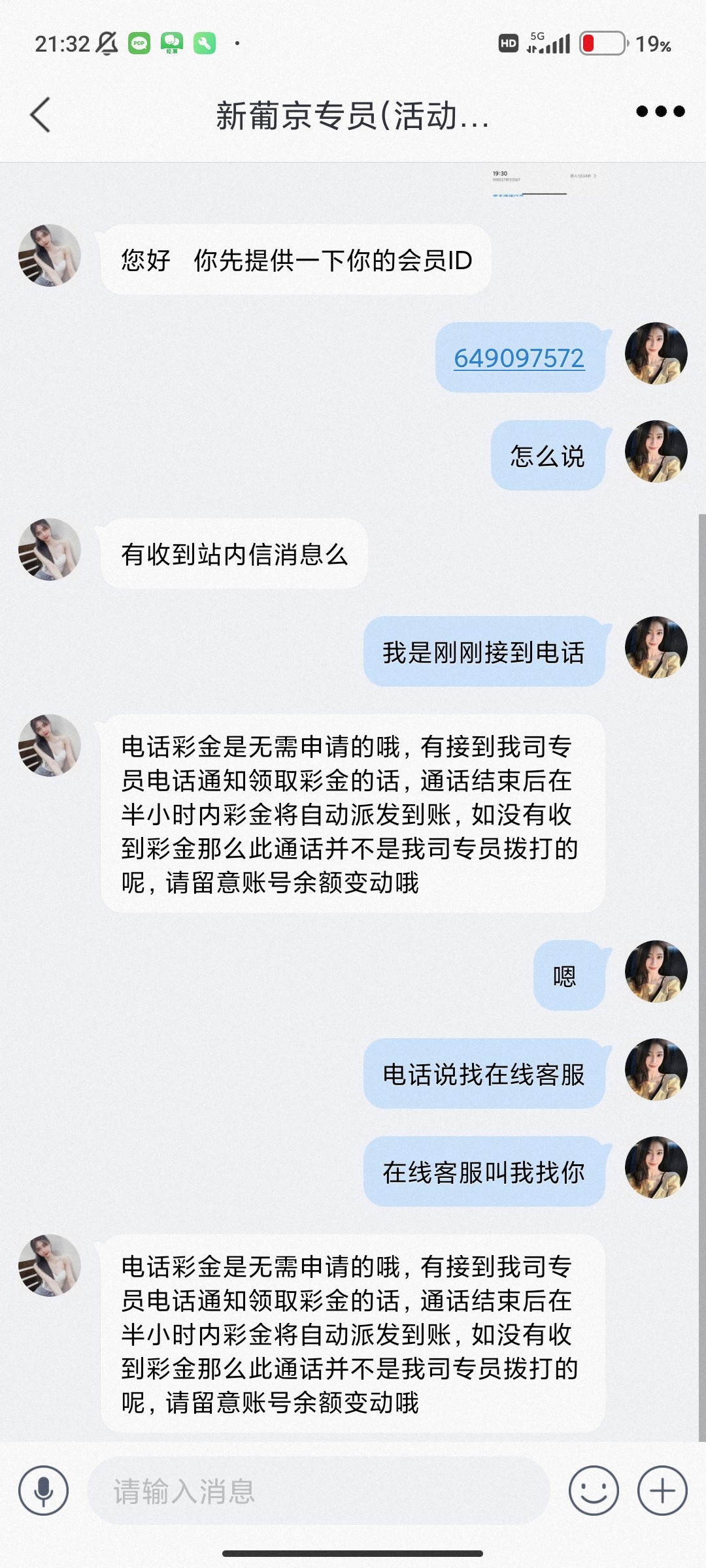The image size is (706, 1568).
Task: Open the emoji picker
Action: point(594,1491)
